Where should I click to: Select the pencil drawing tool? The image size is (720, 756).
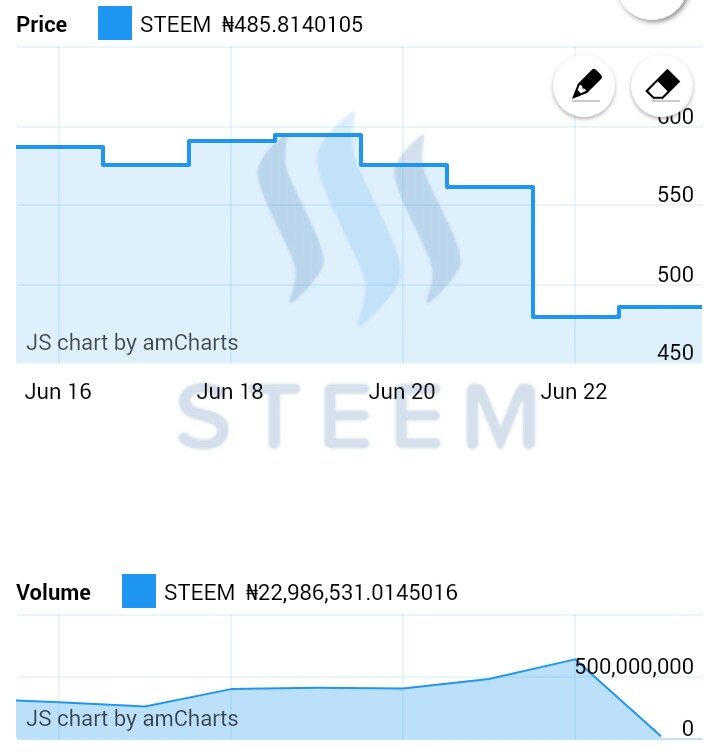pos(584,86)
